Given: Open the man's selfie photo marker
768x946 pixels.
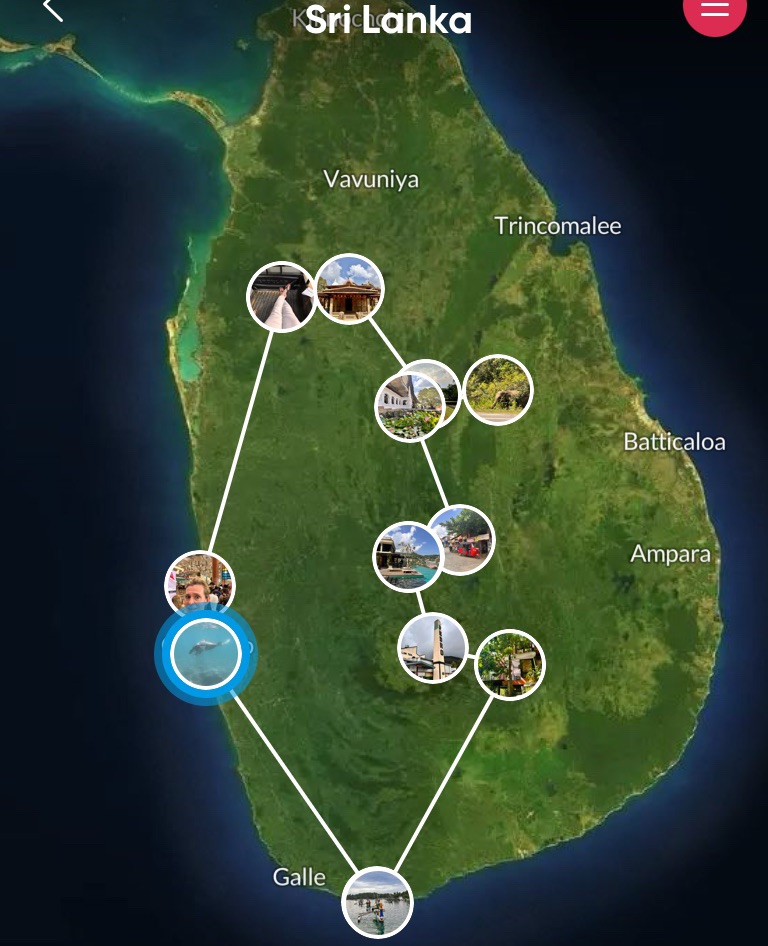Looking at the screenshot, I should (x=199, y=582).
